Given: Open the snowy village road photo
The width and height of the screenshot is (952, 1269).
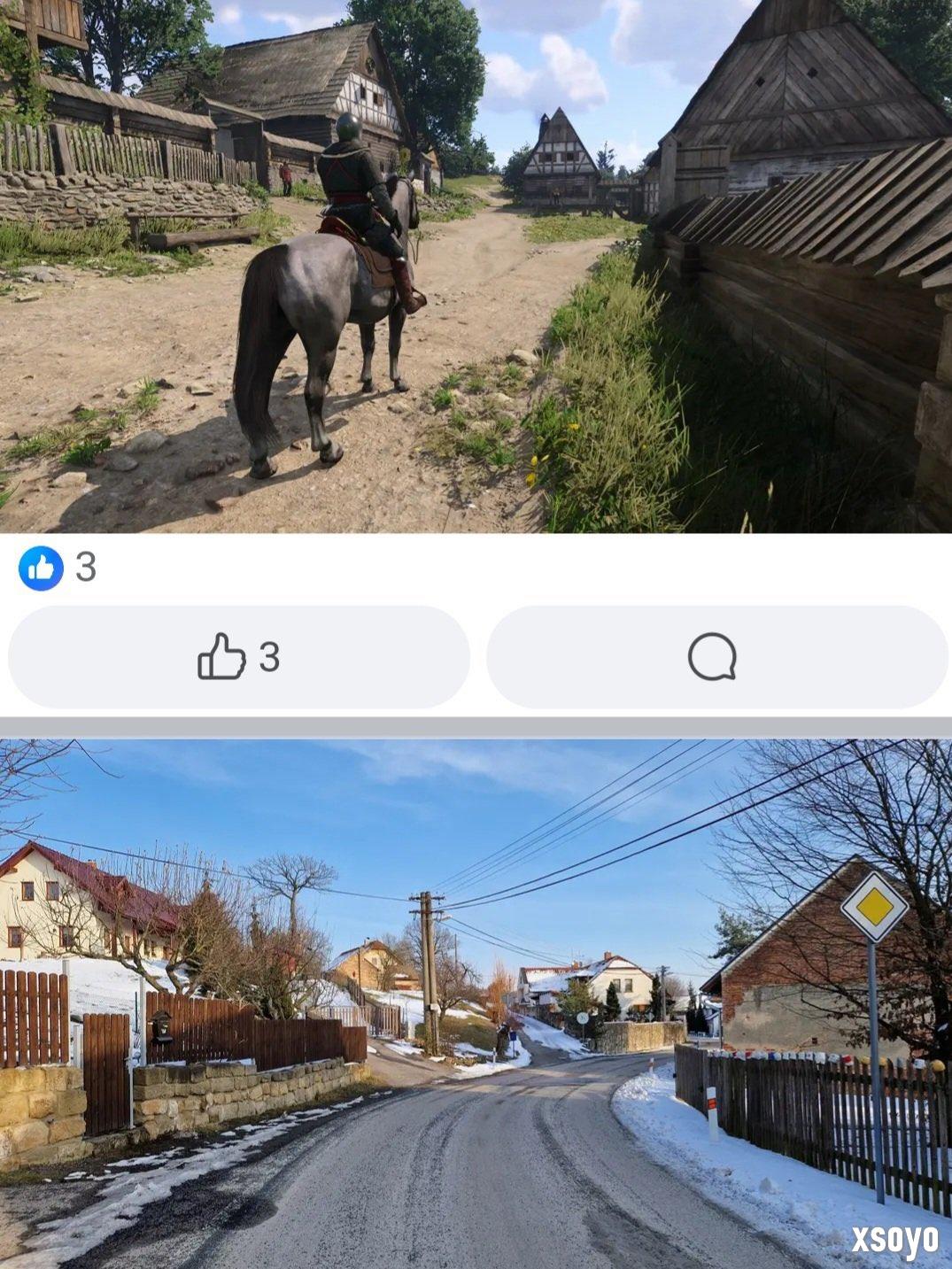Looking at the screenshot, I should point(476,1001).
